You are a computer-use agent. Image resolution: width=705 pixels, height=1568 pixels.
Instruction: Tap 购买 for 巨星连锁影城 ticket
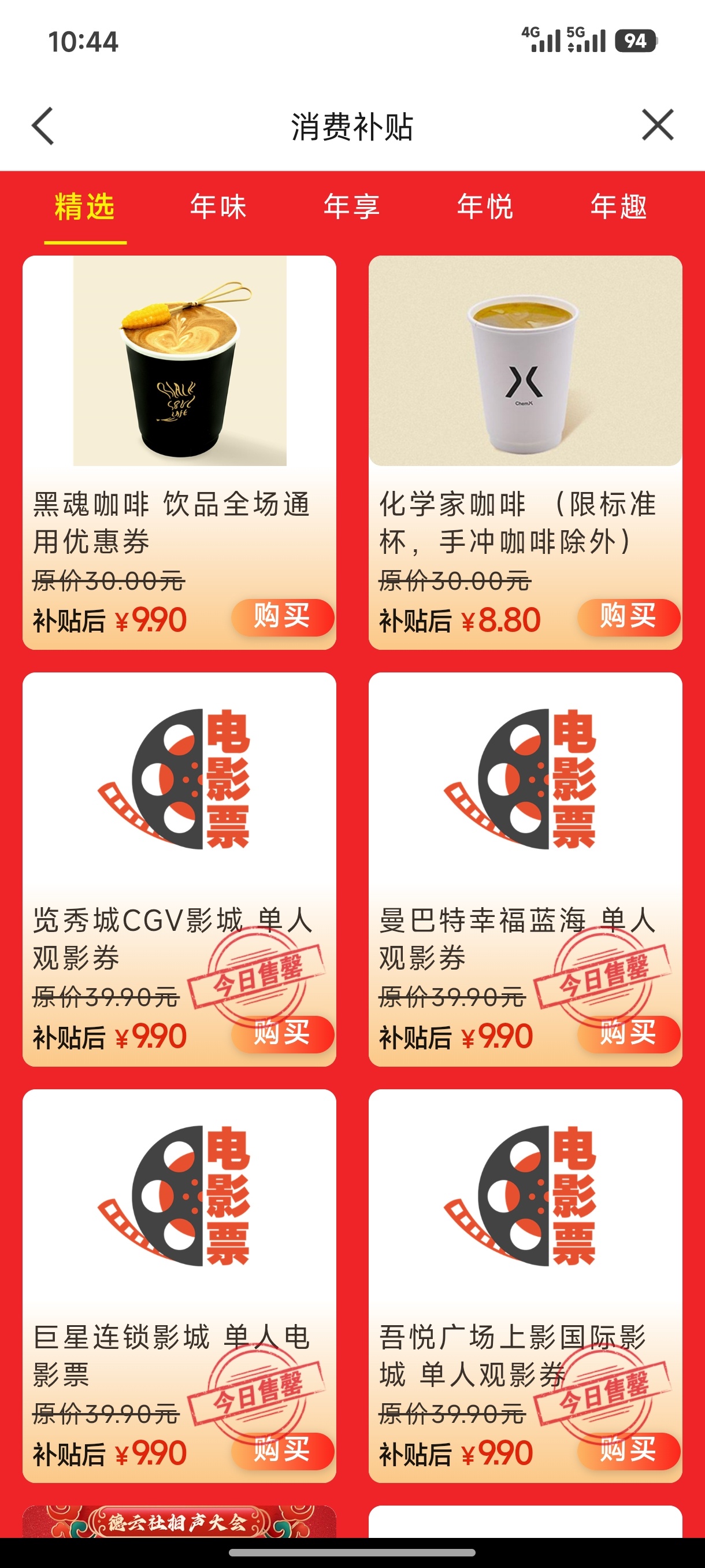[x=282, y=1451]
